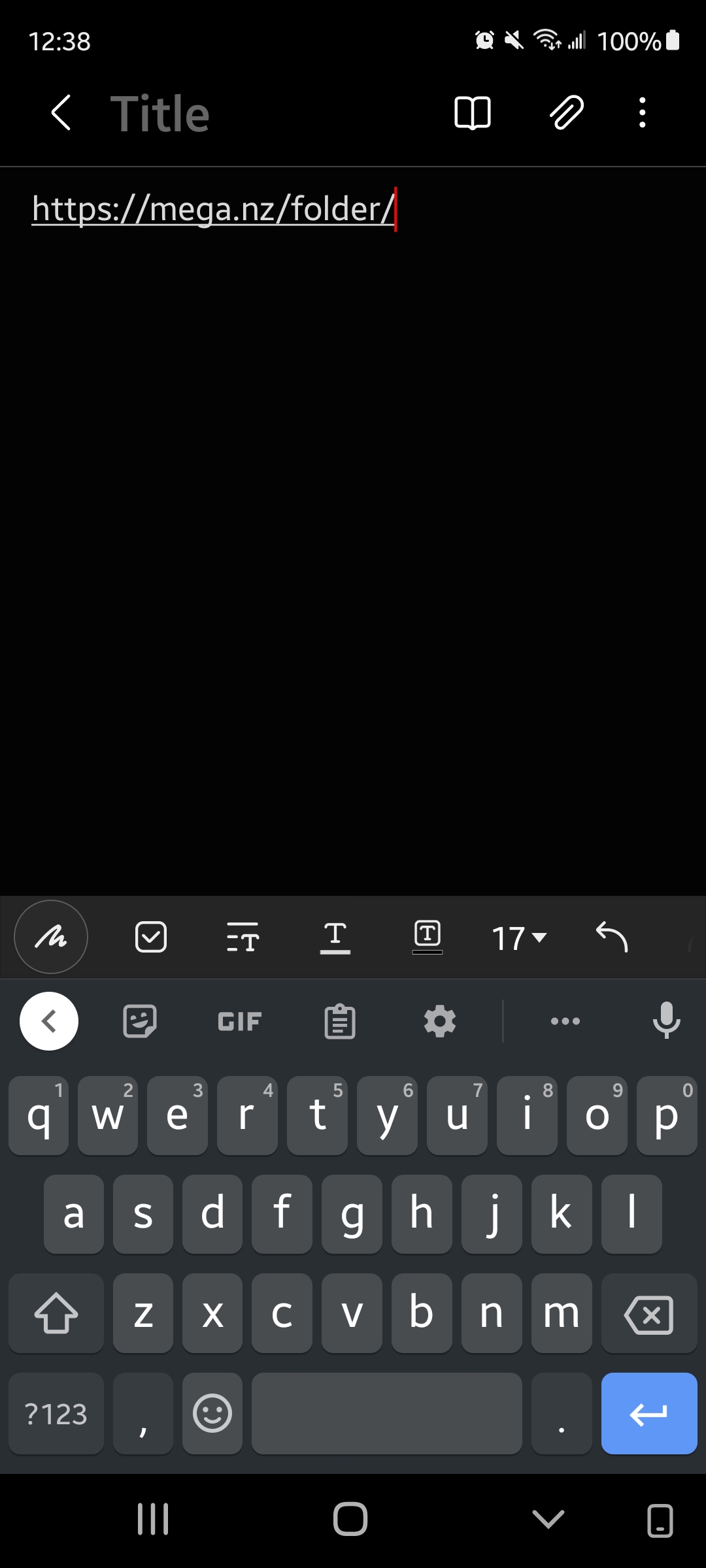The width and height of the screenshot is (706, 1568).
Task: Collapse the keyboard toolbar with the arrow
Action: point(49,1021)
